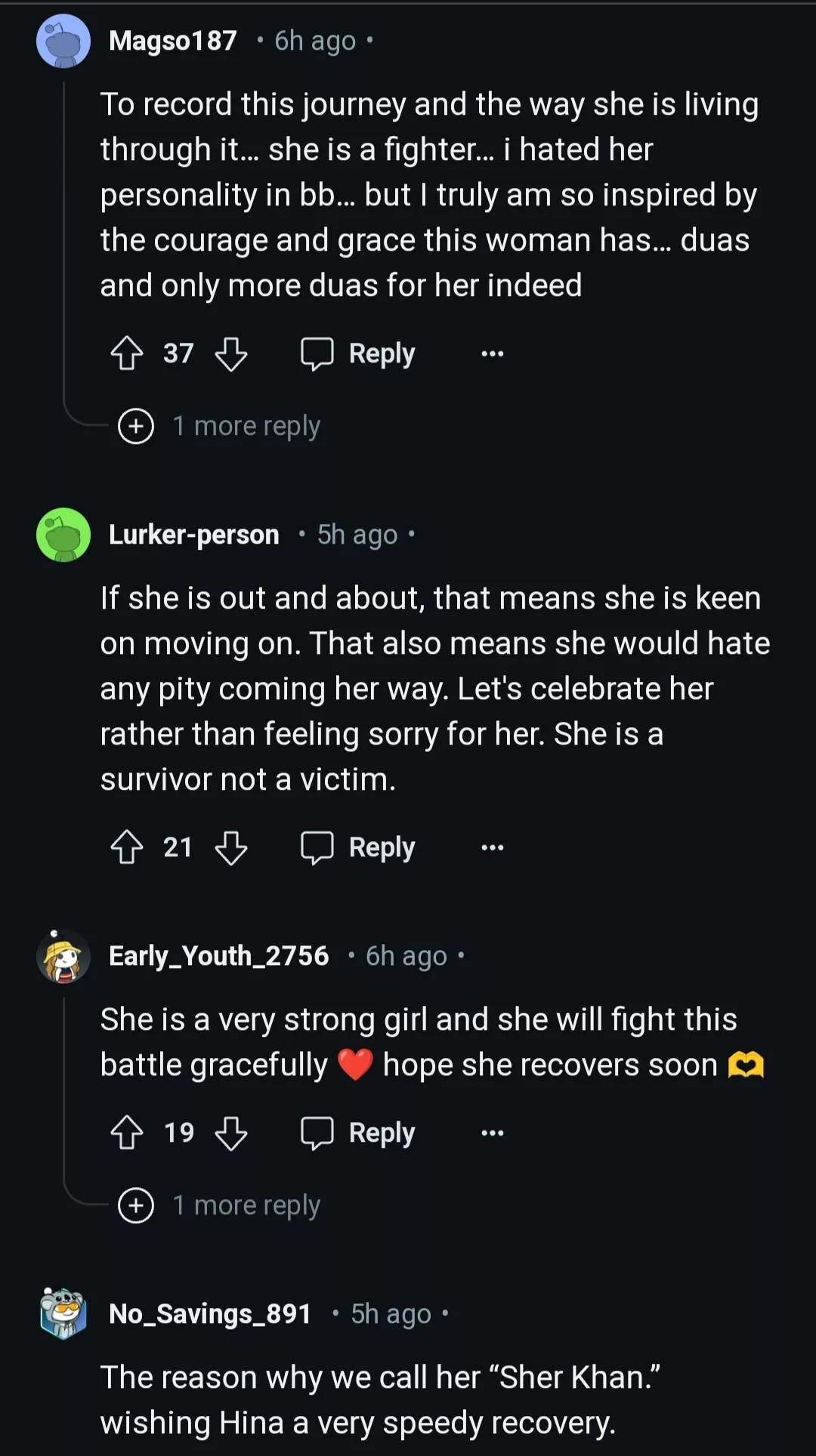816x1456 pixels.
Task: Reply to Early_Youth_2756's comment
Action: (x=359, y=1133)
